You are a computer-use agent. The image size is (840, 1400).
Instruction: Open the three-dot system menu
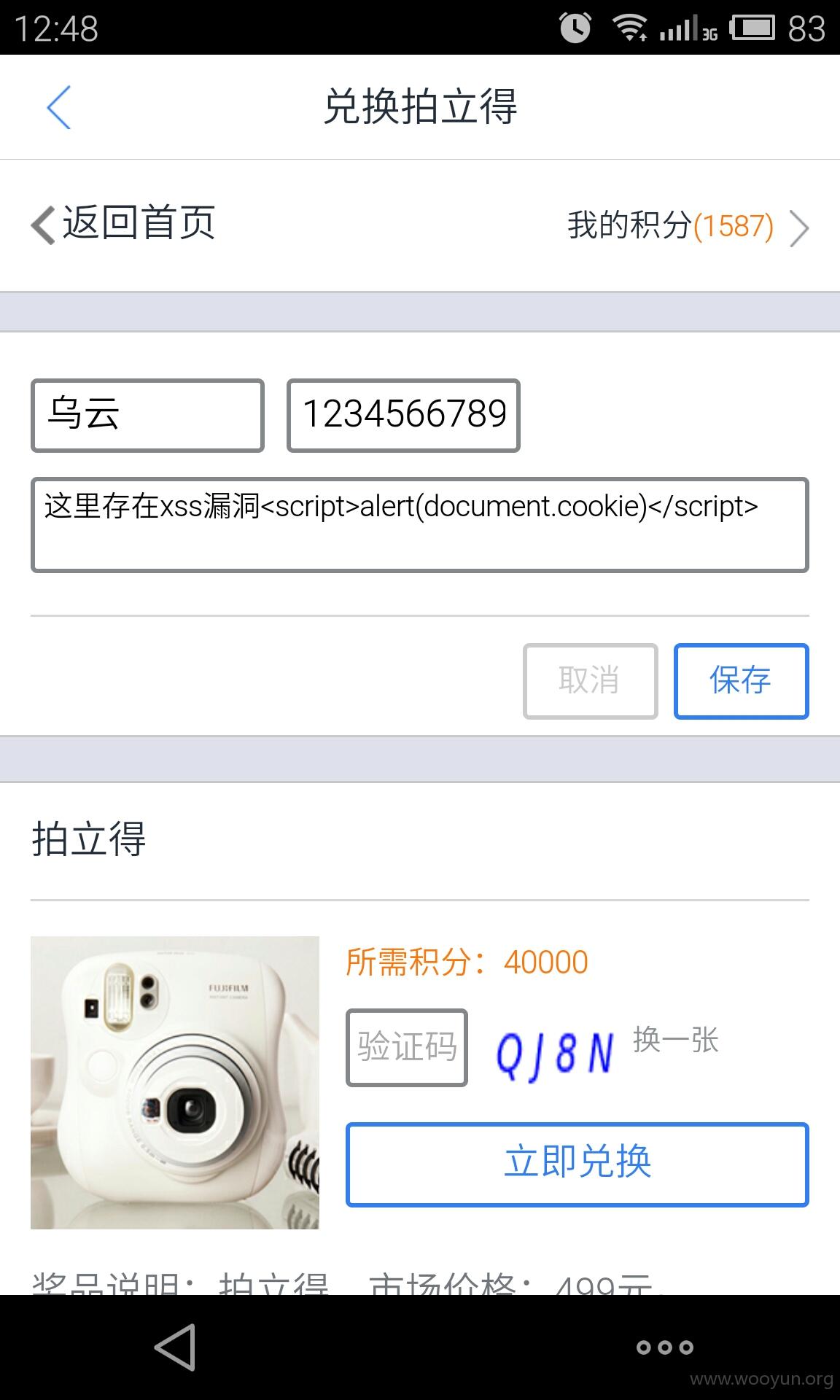pyautogui.click(x=664, y=1347)
